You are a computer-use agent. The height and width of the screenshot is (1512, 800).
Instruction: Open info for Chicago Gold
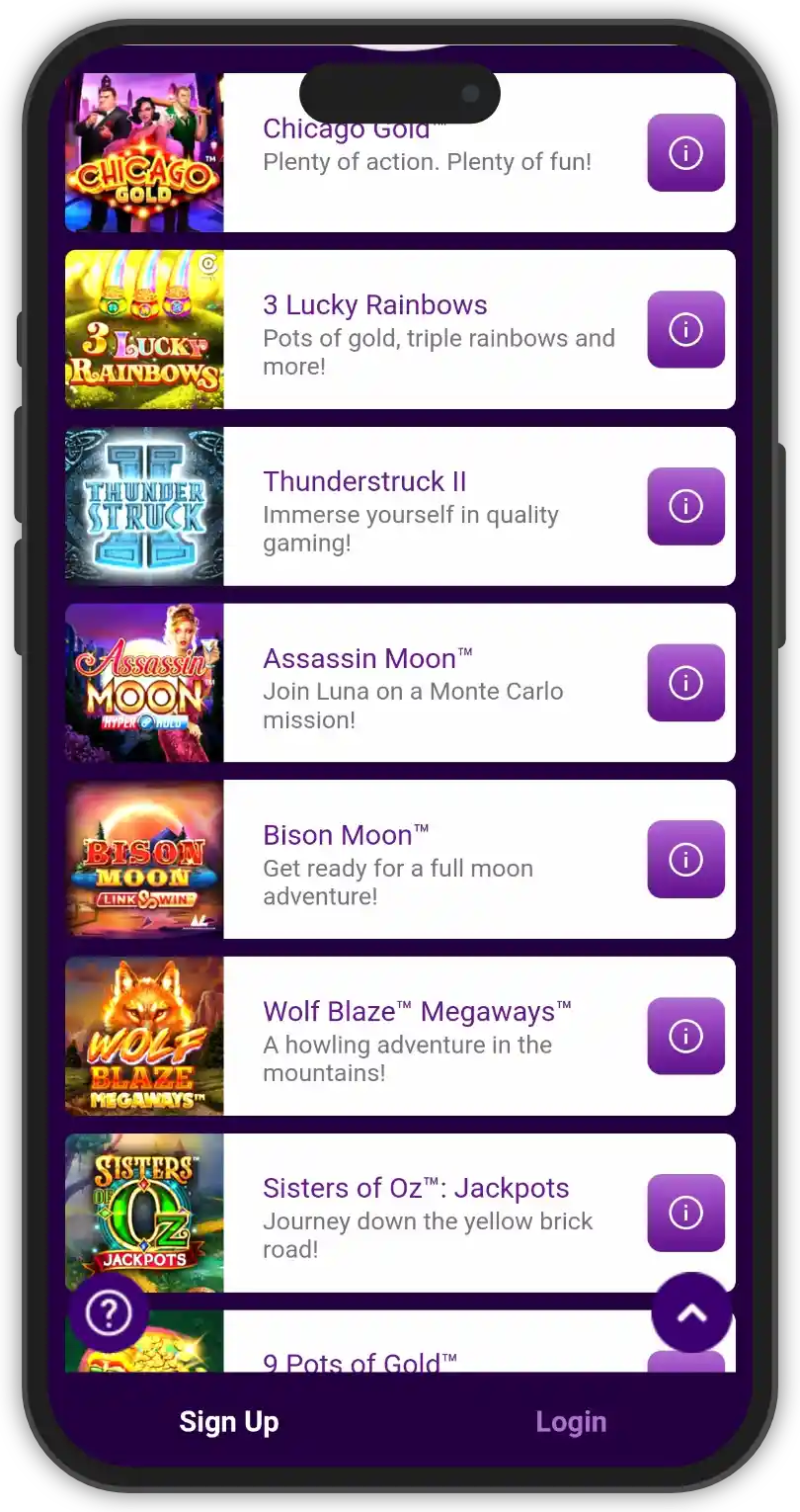pyautogui.click(x=685, y=153)
